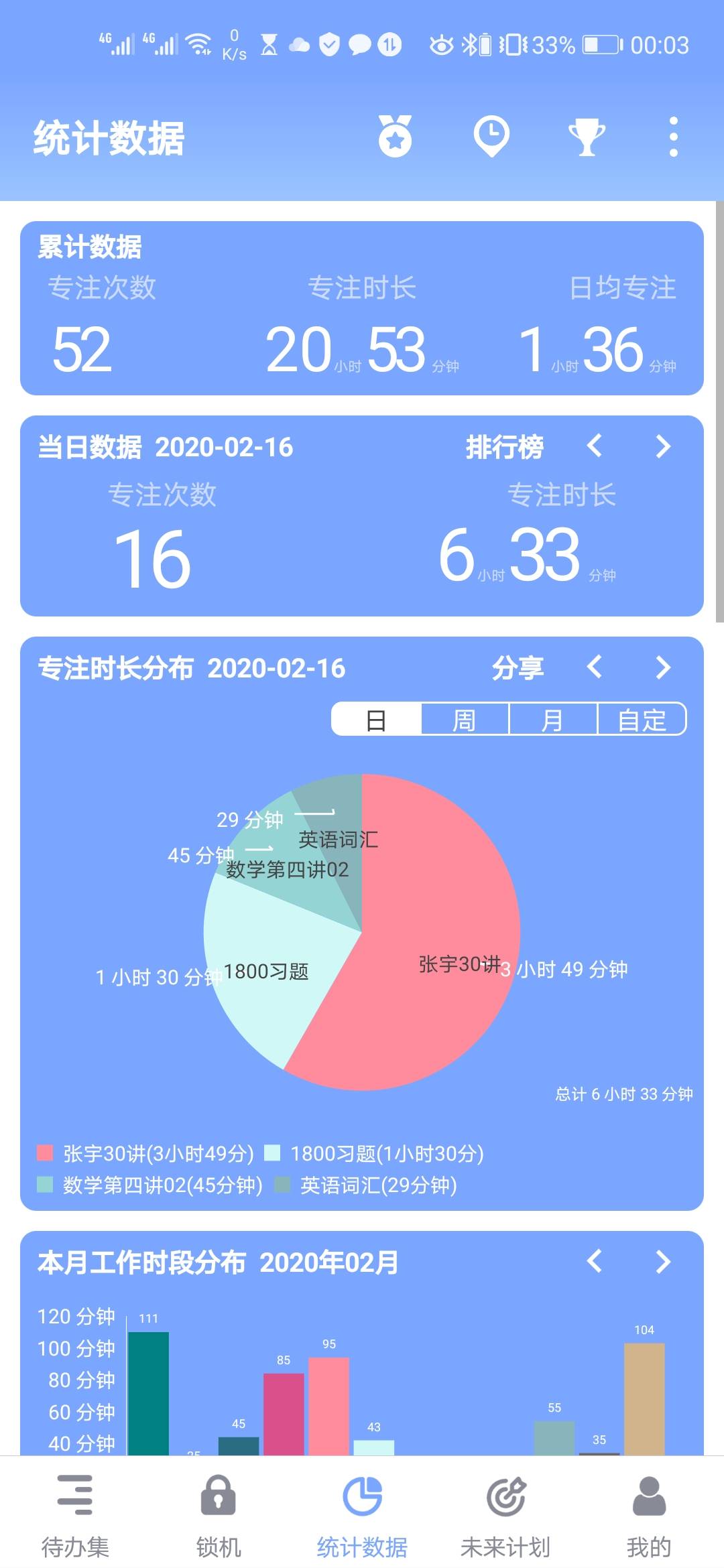Open the clock location icon
724x1568 pixels.
[x=491, y=137]
